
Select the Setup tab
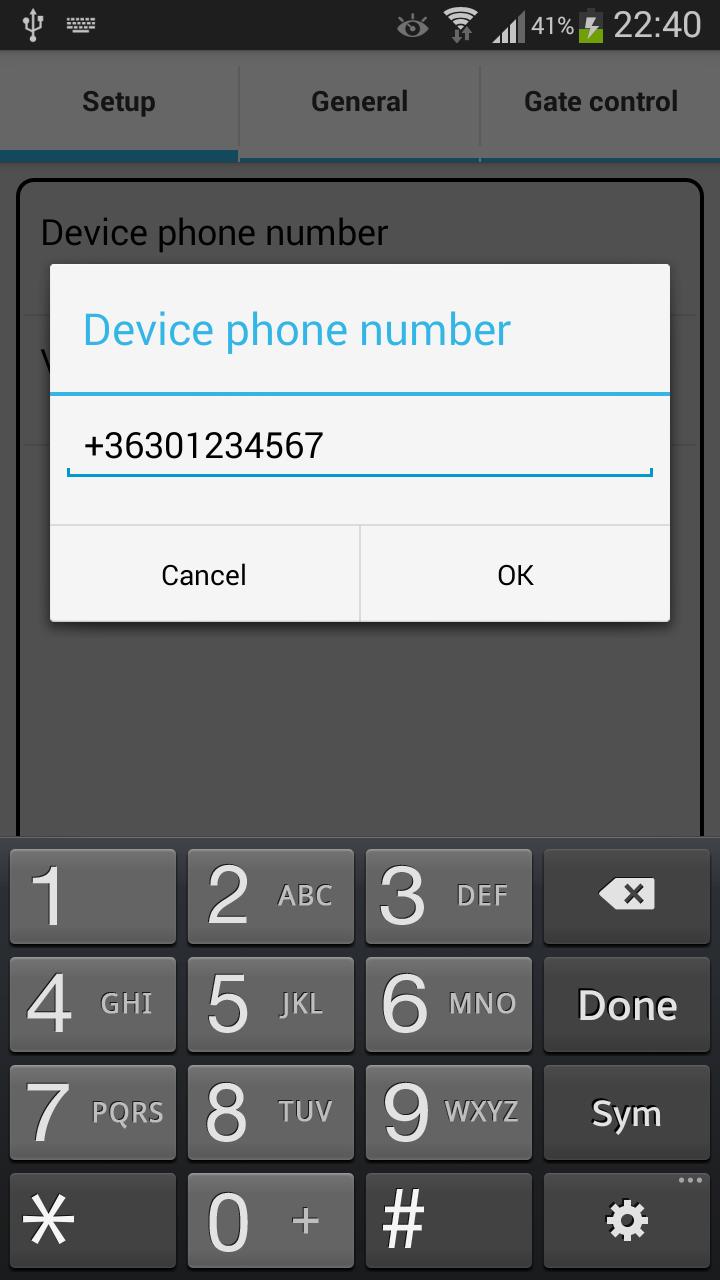click(x=118, y=102)
